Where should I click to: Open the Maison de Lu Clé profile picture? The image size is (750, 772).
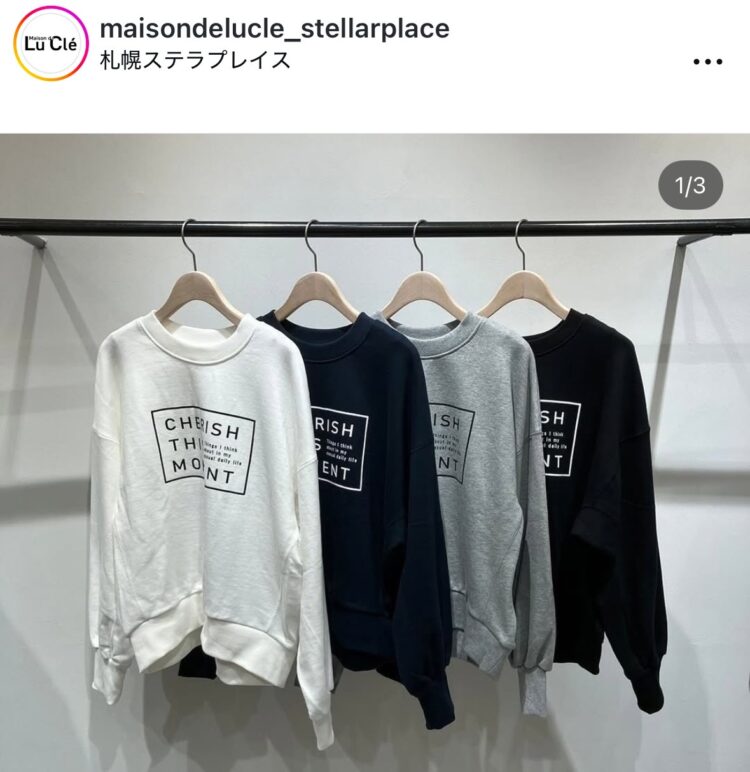click(50, 43)
